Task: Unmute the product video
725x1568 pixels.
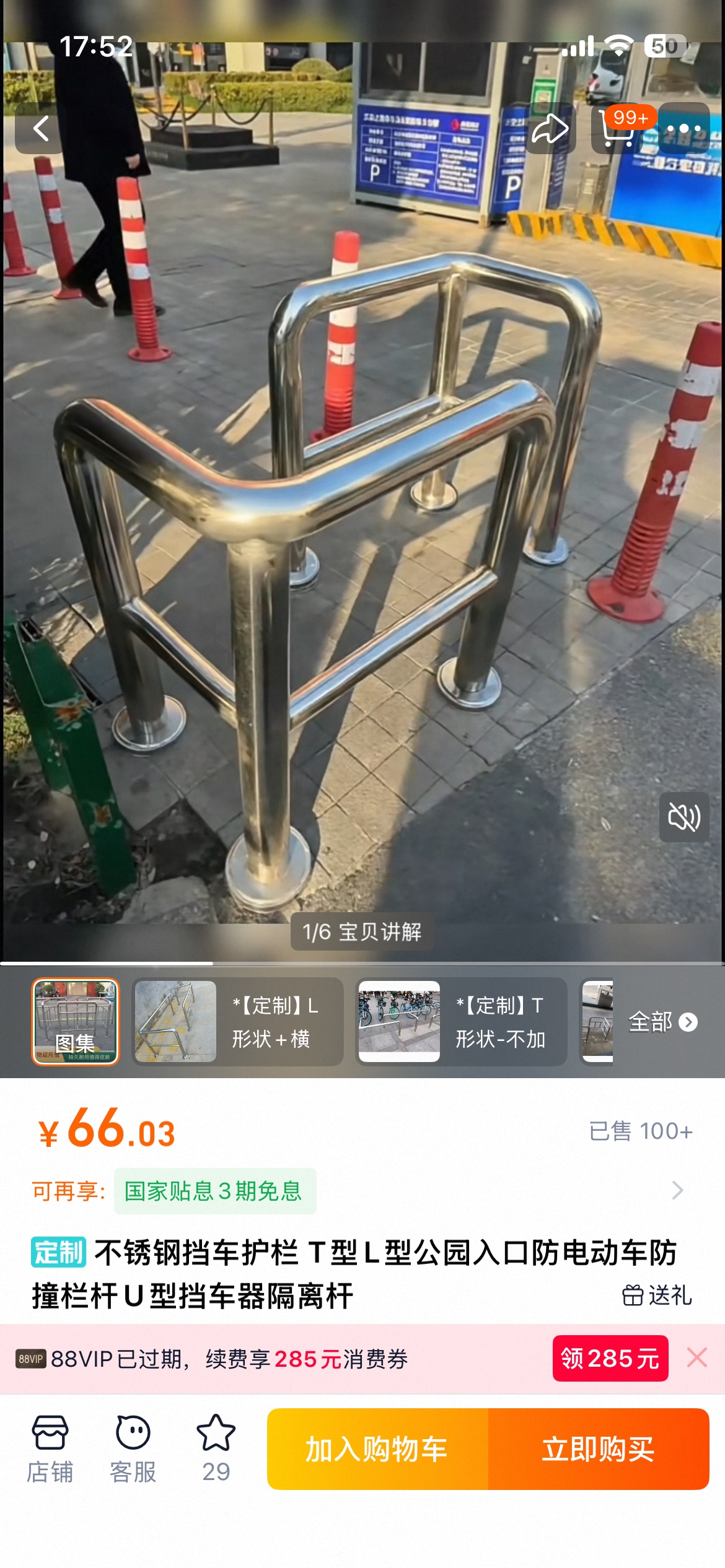Action: [x=683, y=817]
